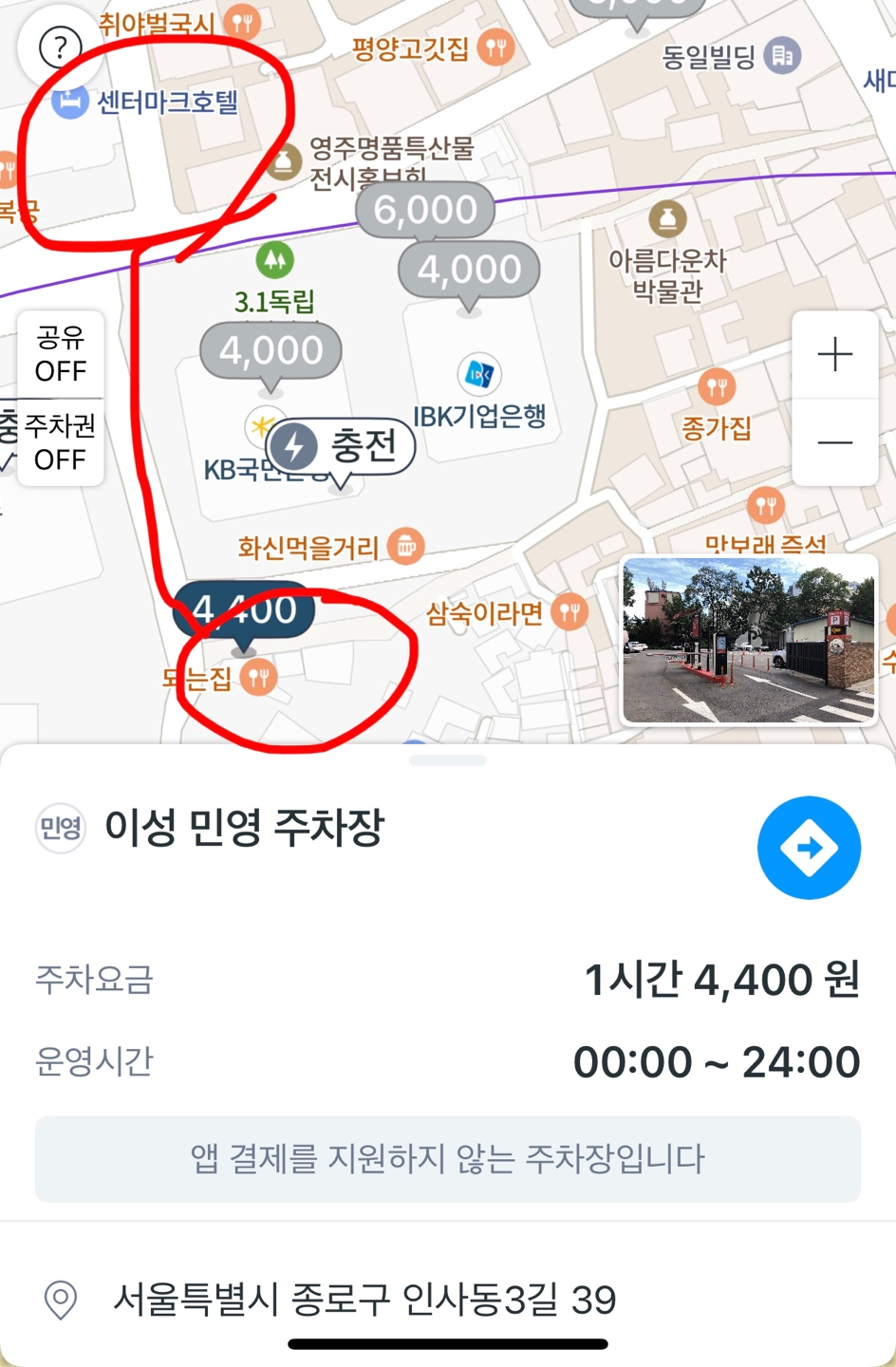896x1367 pixels.
Task: Zoom in on the map
Action: (x=834, y=355)
